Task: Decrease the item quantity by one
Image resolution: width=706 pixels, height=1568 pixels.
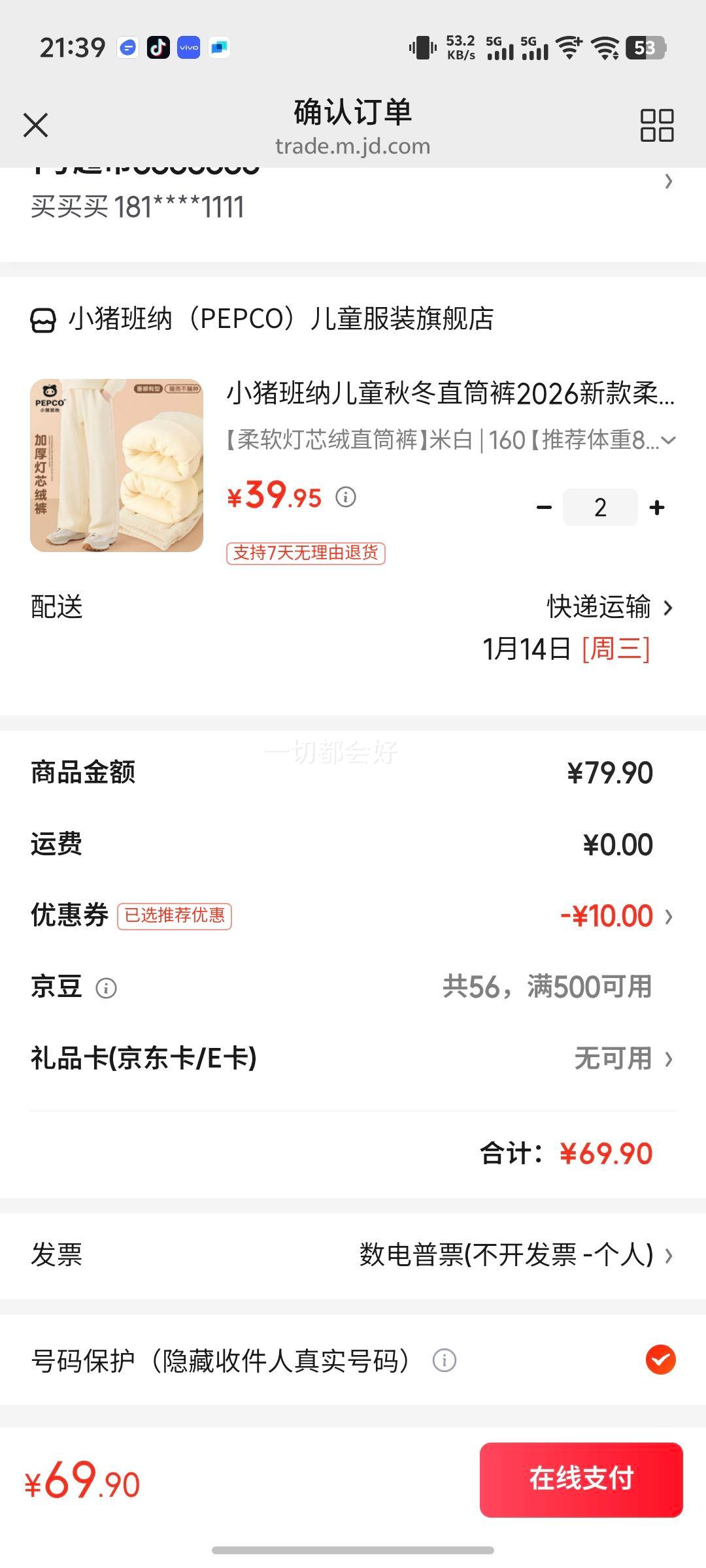Action: point(544,508)
